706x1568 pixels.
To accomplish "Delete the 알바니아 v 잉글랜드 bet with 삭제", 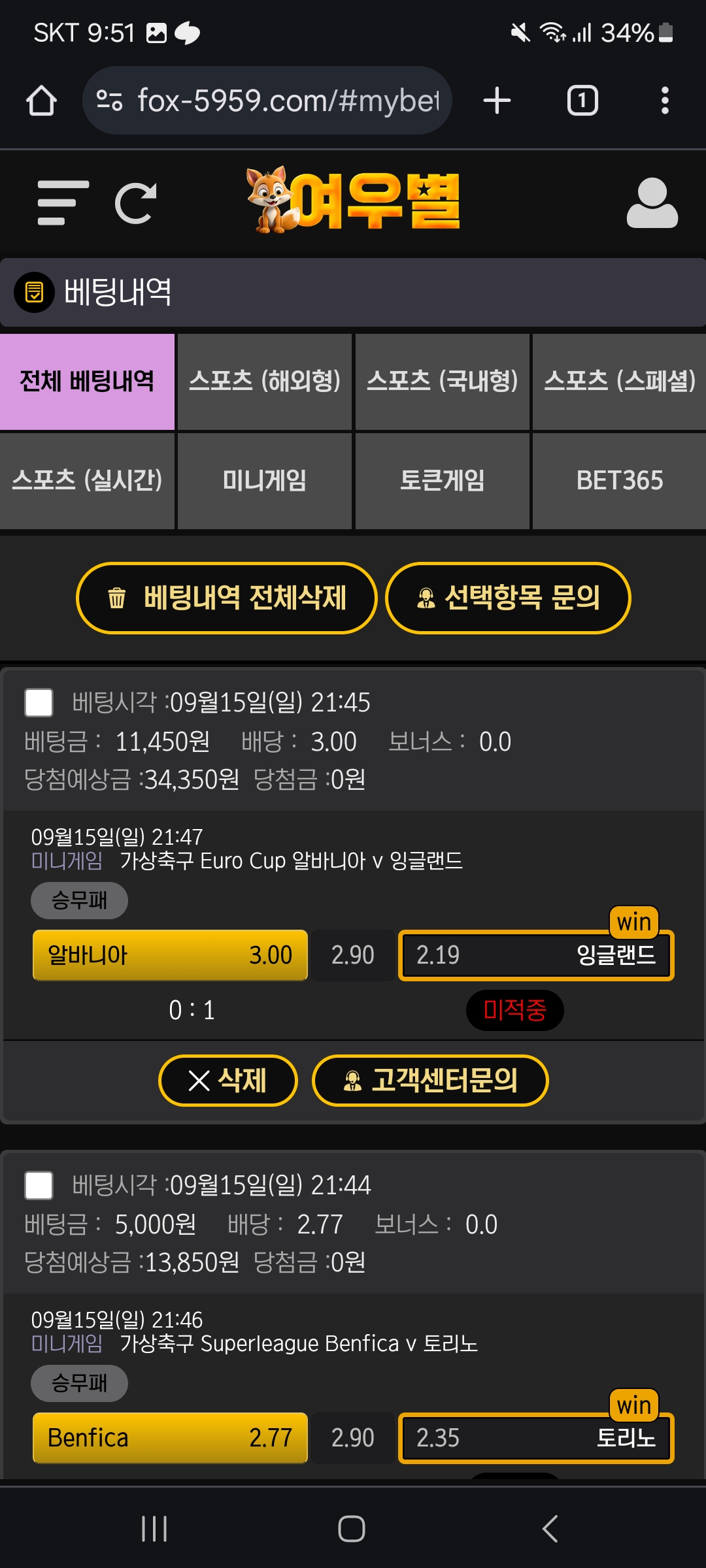I will [227, 1081].
